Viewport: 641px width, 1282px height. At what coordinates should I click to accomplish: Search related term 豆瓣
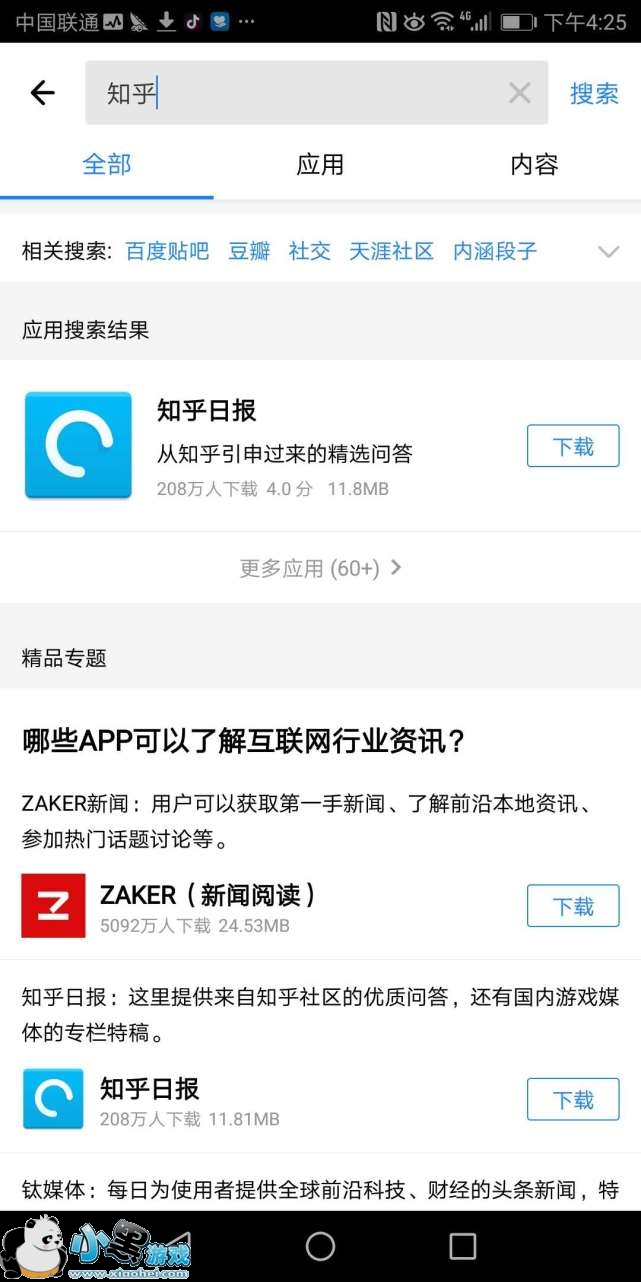249,251
